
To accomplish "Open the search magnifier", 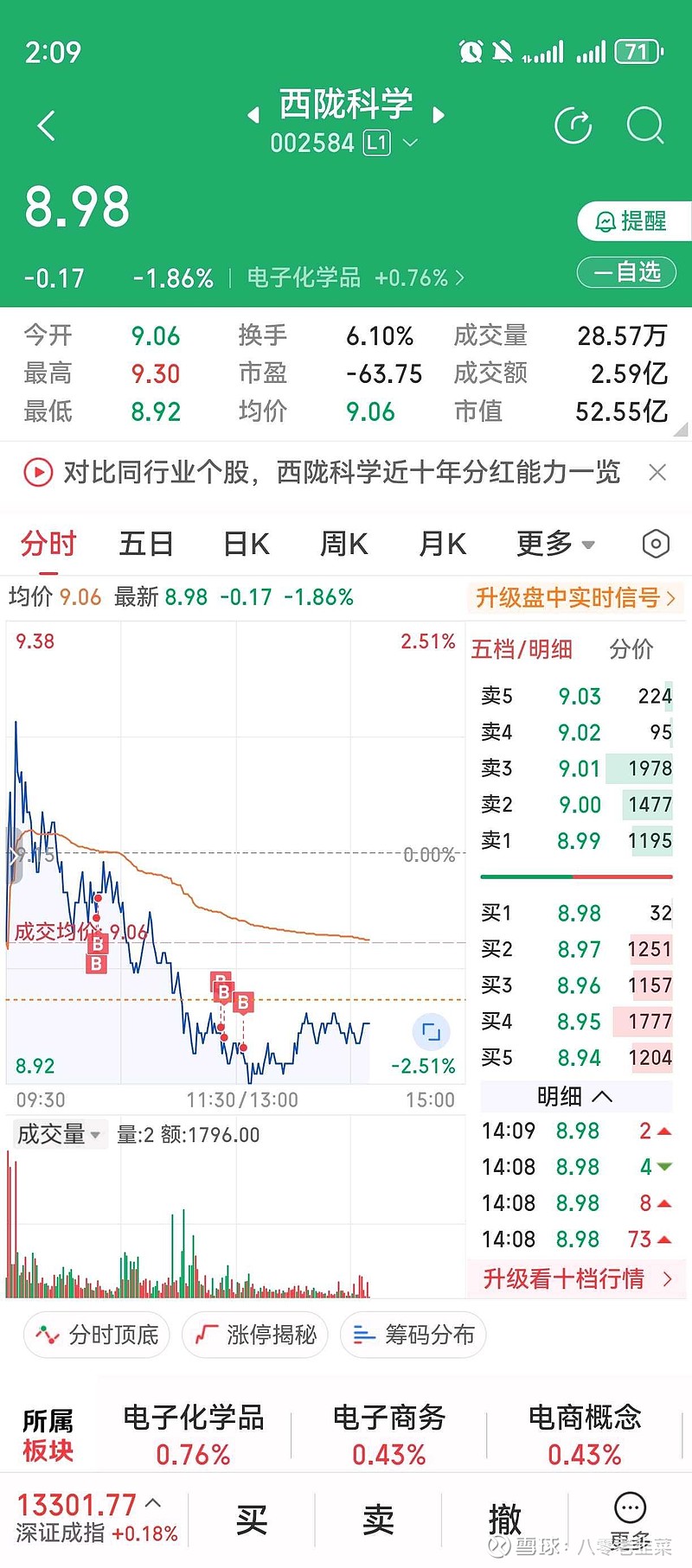I will point(645,125).
